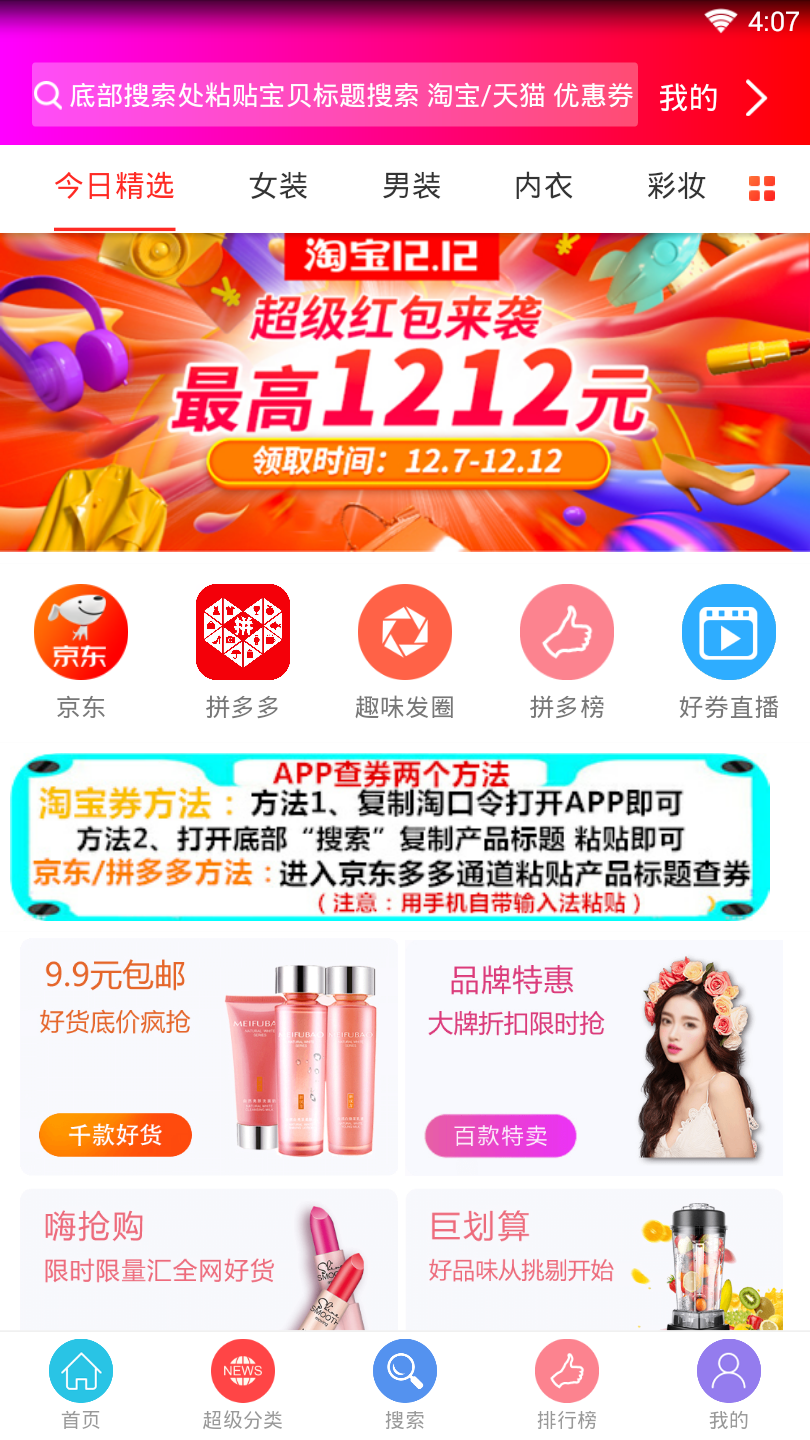810x1440 pixels.
Task: Tap the search box at the top
Action: (x=334, y=95)
